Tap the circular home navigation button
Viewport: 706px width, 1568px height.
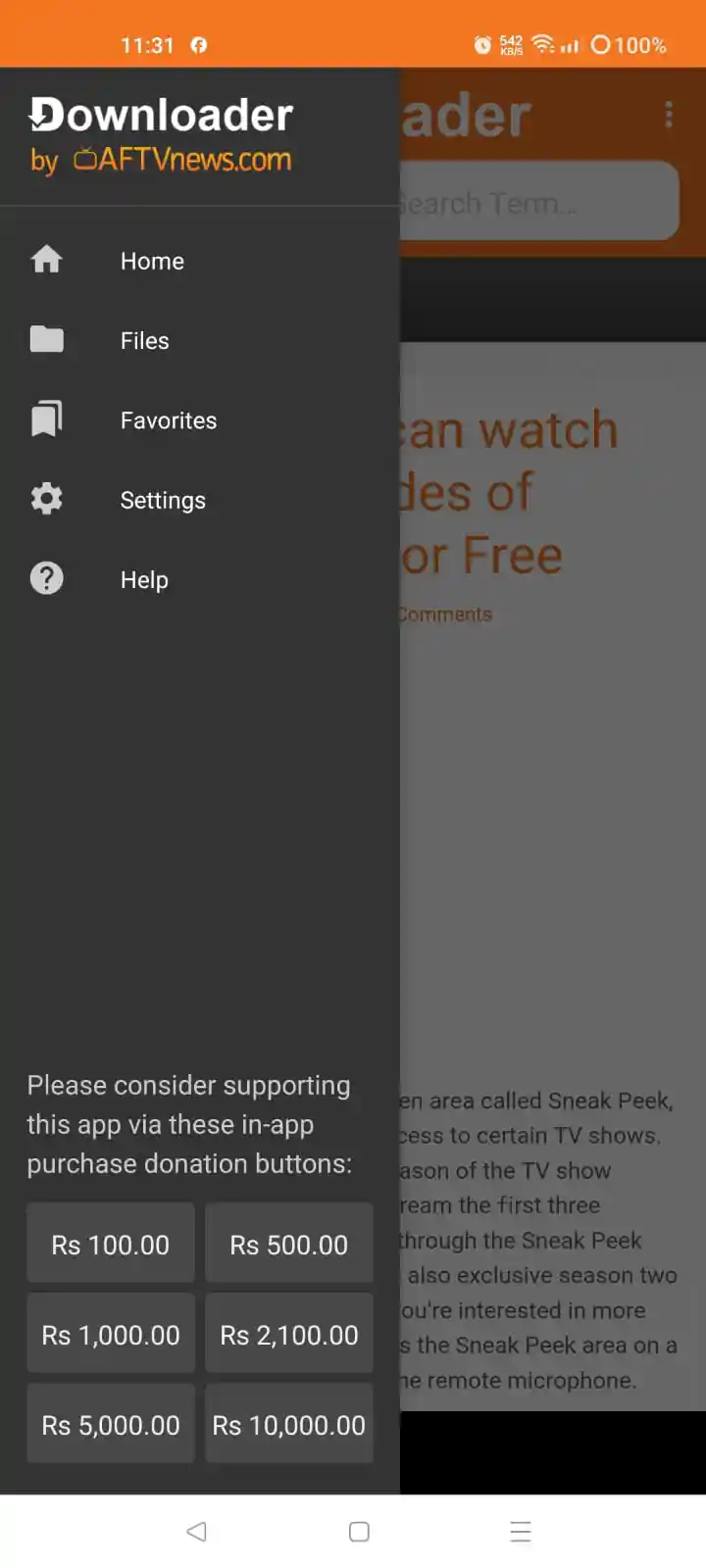pyautogui.click(x=359, y=1531)
